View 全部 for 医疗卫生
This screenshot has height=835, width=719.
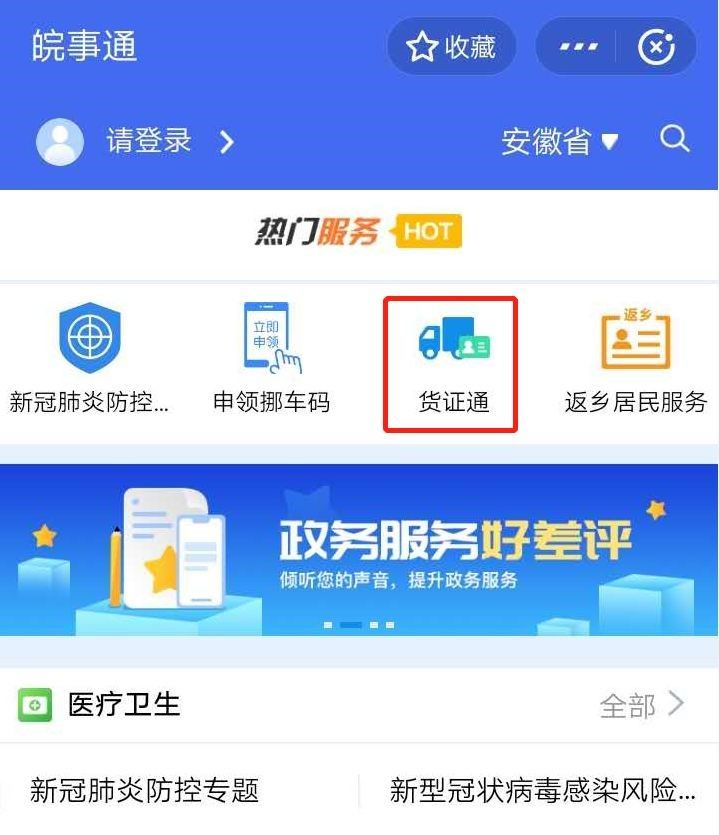pos(641,705)
